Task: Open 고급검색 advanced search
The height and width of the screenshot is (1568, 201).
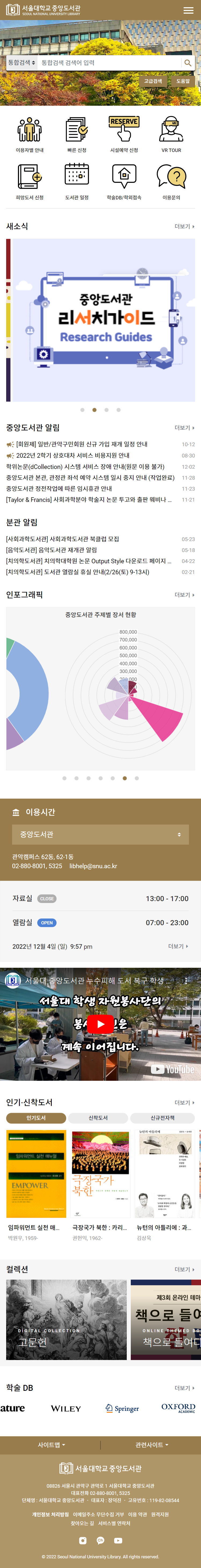Action: click(153, 81)
